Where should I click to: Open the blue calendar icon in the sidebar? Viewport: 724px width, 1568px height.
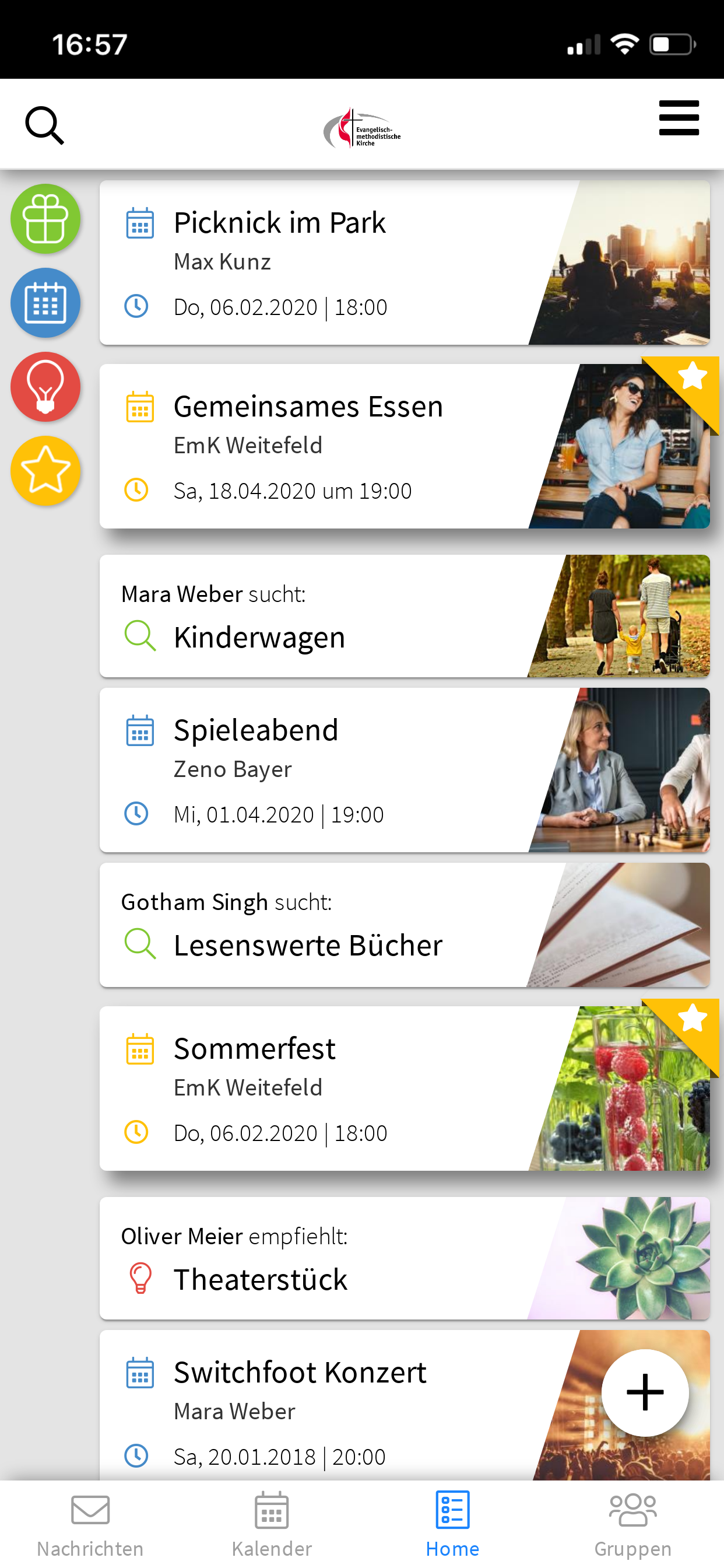45,303
